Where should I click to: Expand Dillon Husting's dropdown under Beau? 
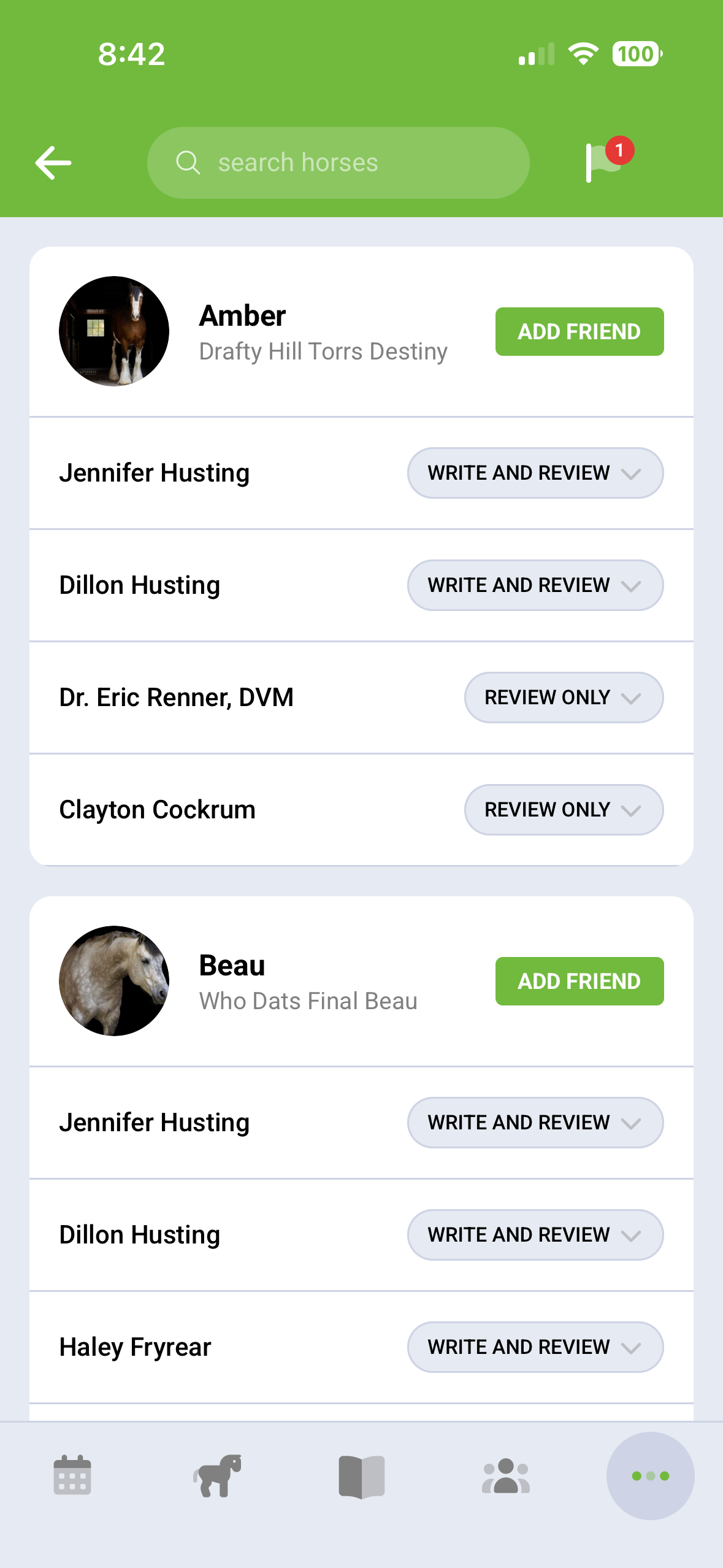tap(534, 1235)
